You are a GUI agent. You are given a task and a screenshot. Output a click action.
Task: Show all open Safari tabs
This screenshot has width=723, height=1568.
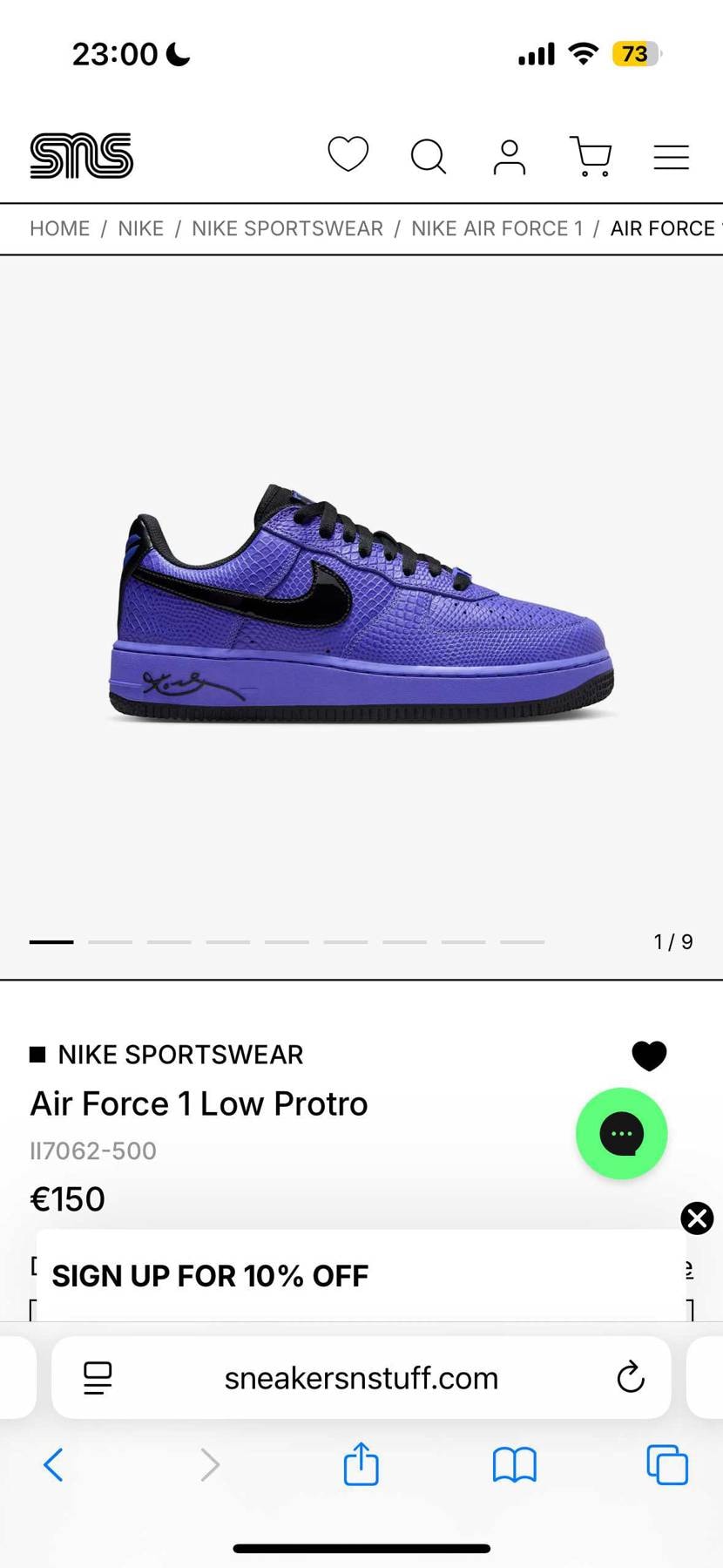pos(667,1465)
